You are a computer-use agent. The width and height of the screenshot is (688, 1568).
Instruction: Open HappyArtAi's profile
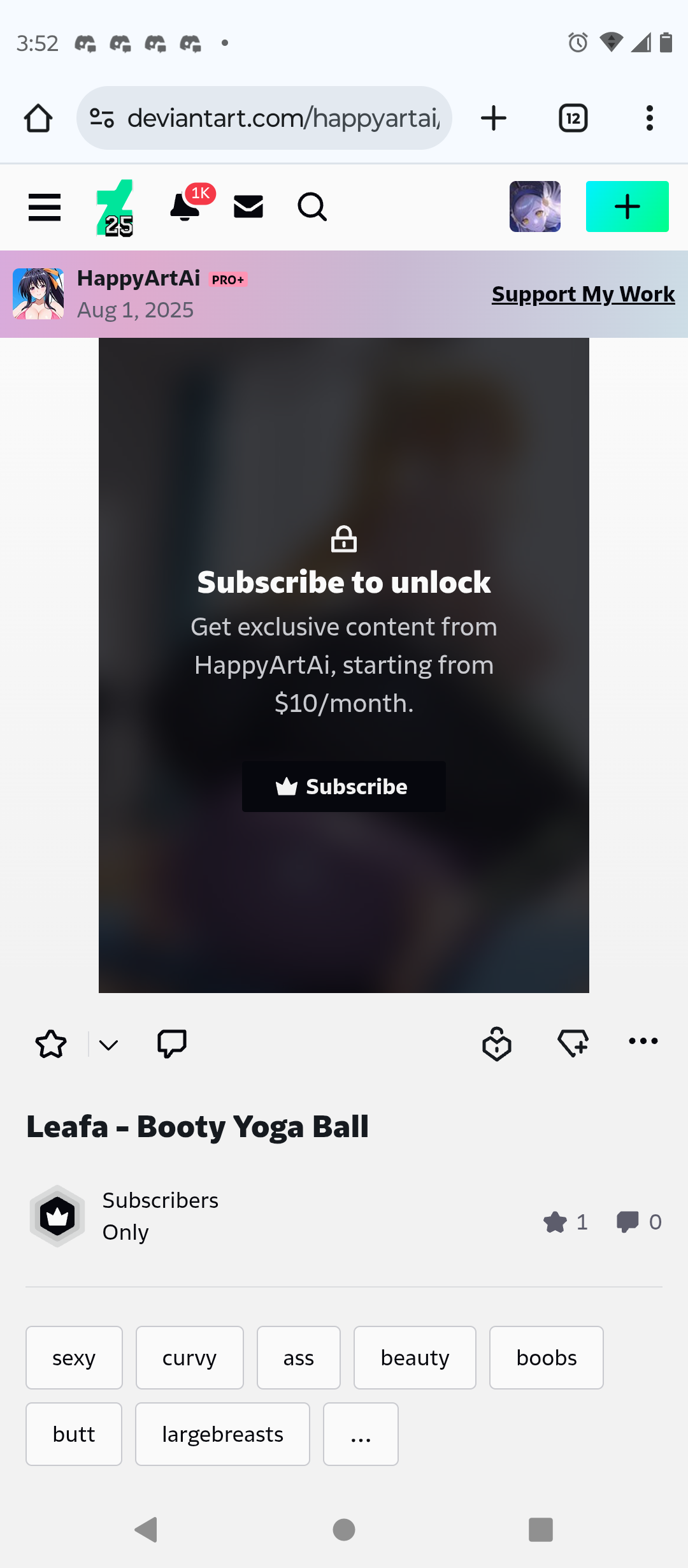[x=138, y=279]
